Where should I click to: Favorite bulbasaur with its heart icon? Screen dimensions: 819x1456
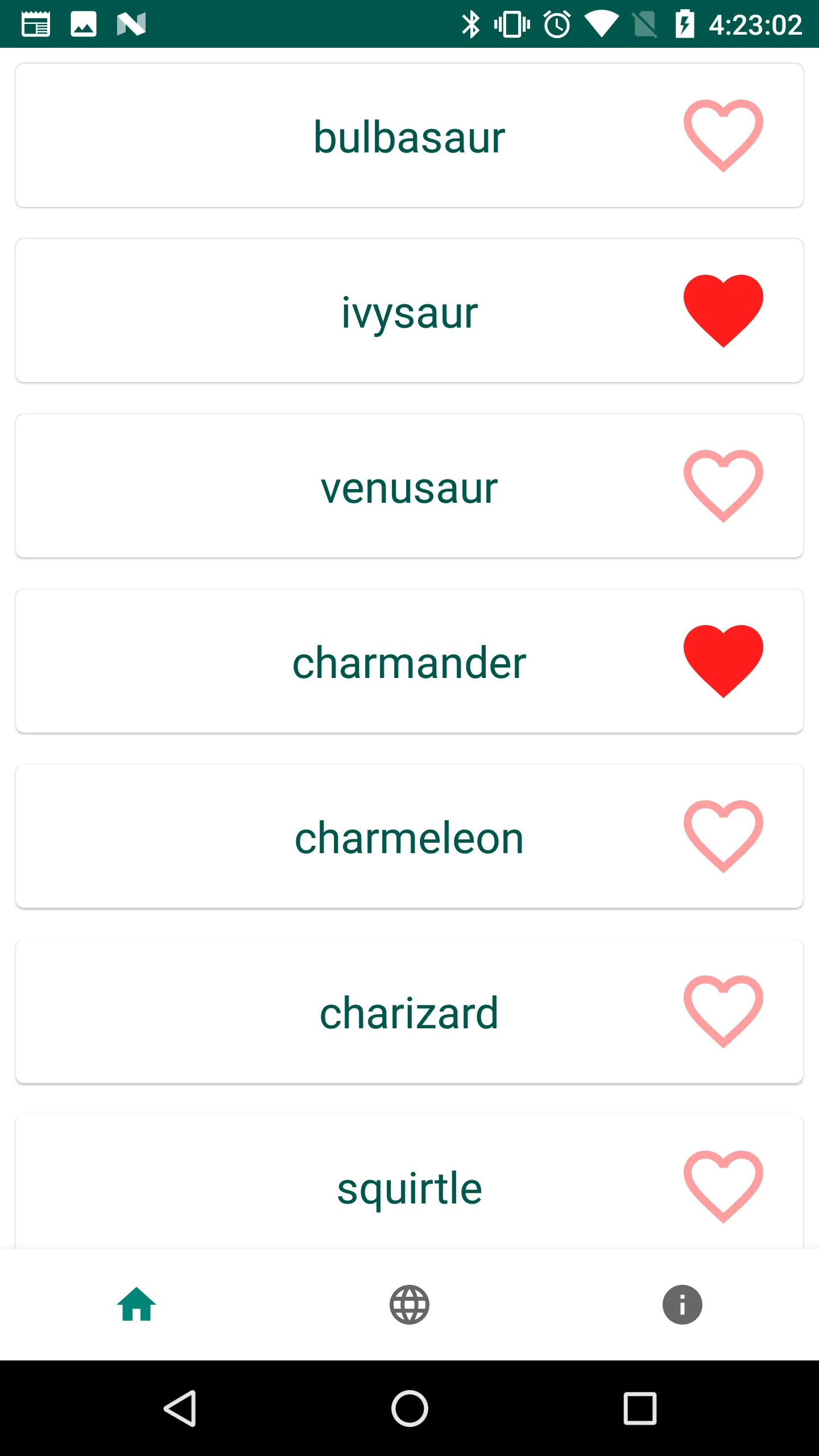(723, 135)
